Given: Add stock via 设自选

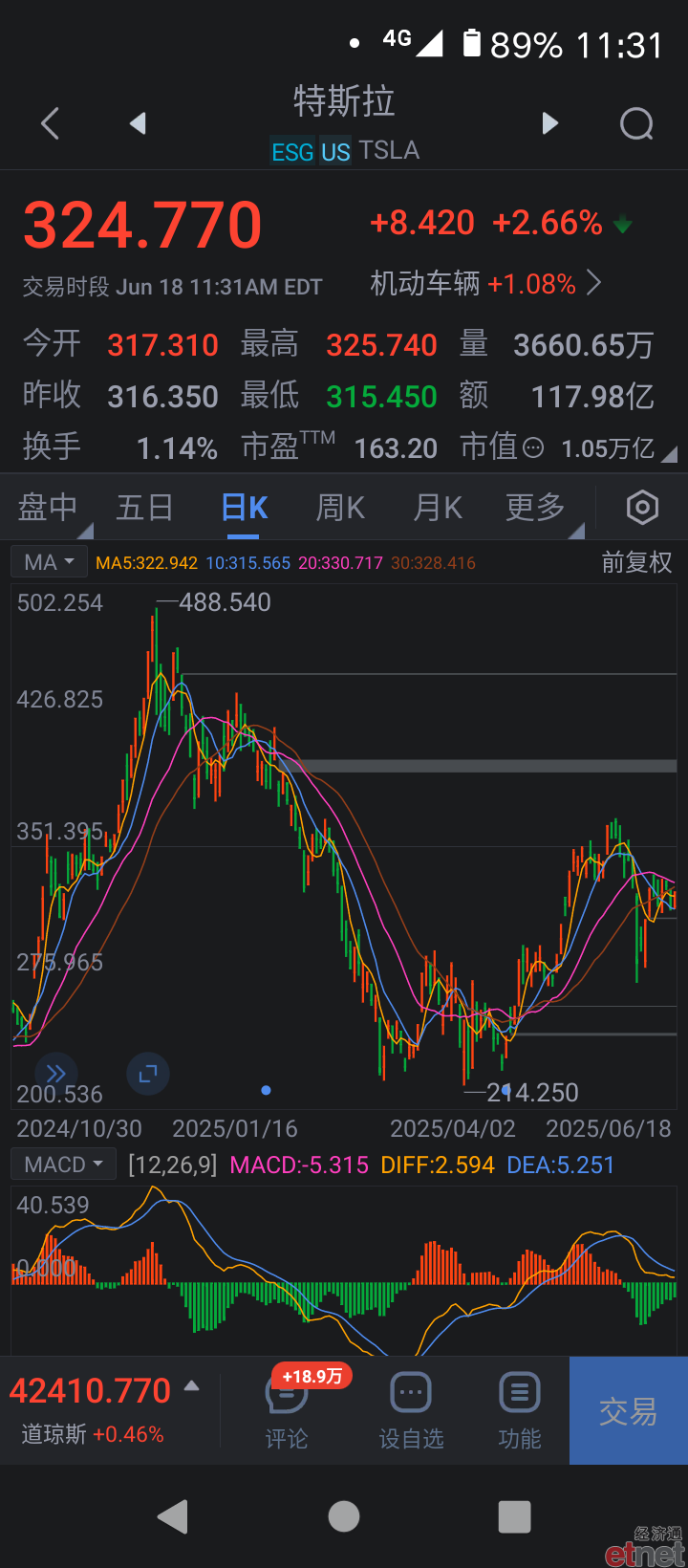Looking at the screenshot, I should point(411,1411).
